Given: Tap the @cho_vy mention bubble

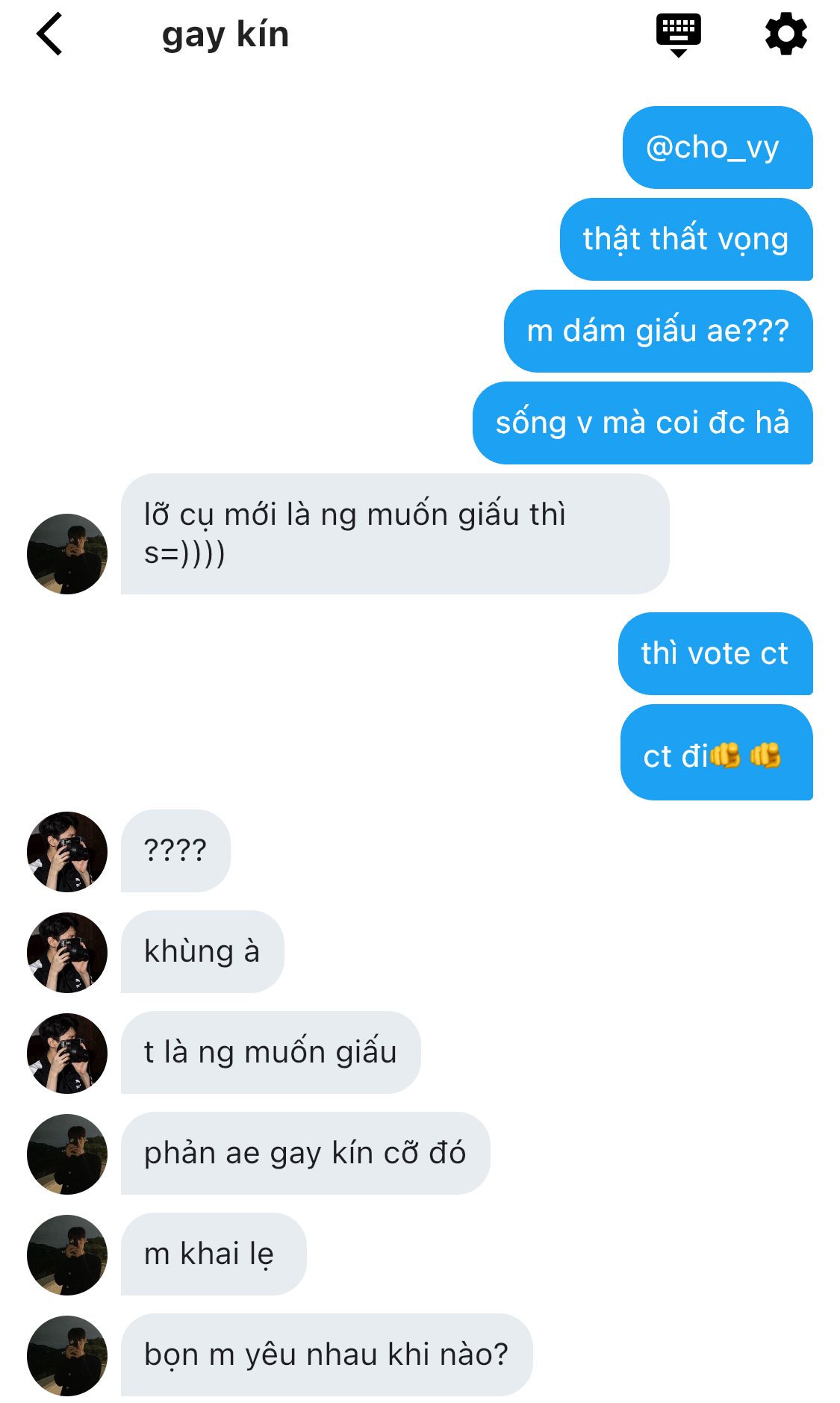Looking at the screenshot, I should [717, 147].
